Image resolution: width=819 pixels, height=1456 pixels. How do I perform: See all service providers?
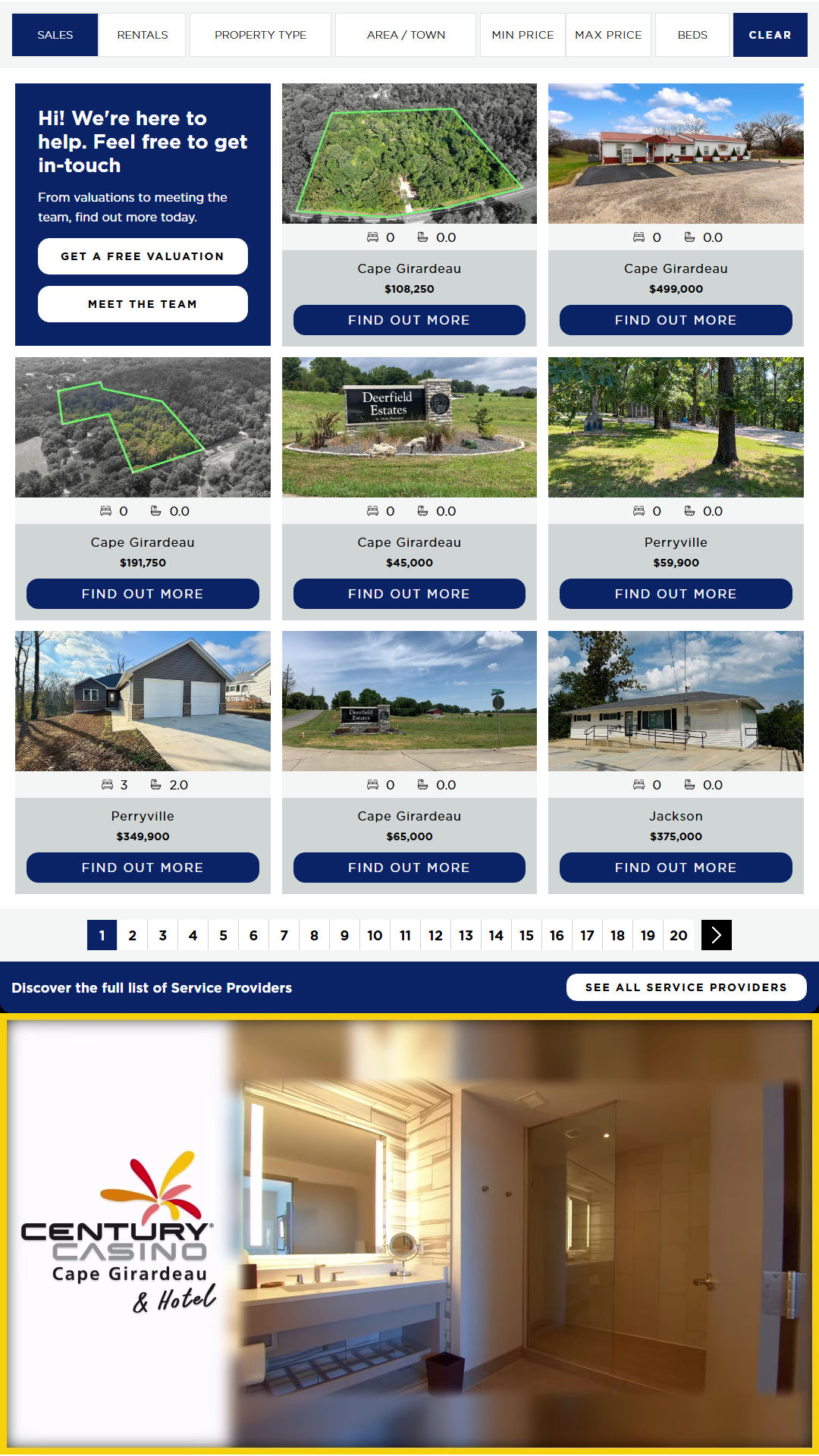coord(686,987)
